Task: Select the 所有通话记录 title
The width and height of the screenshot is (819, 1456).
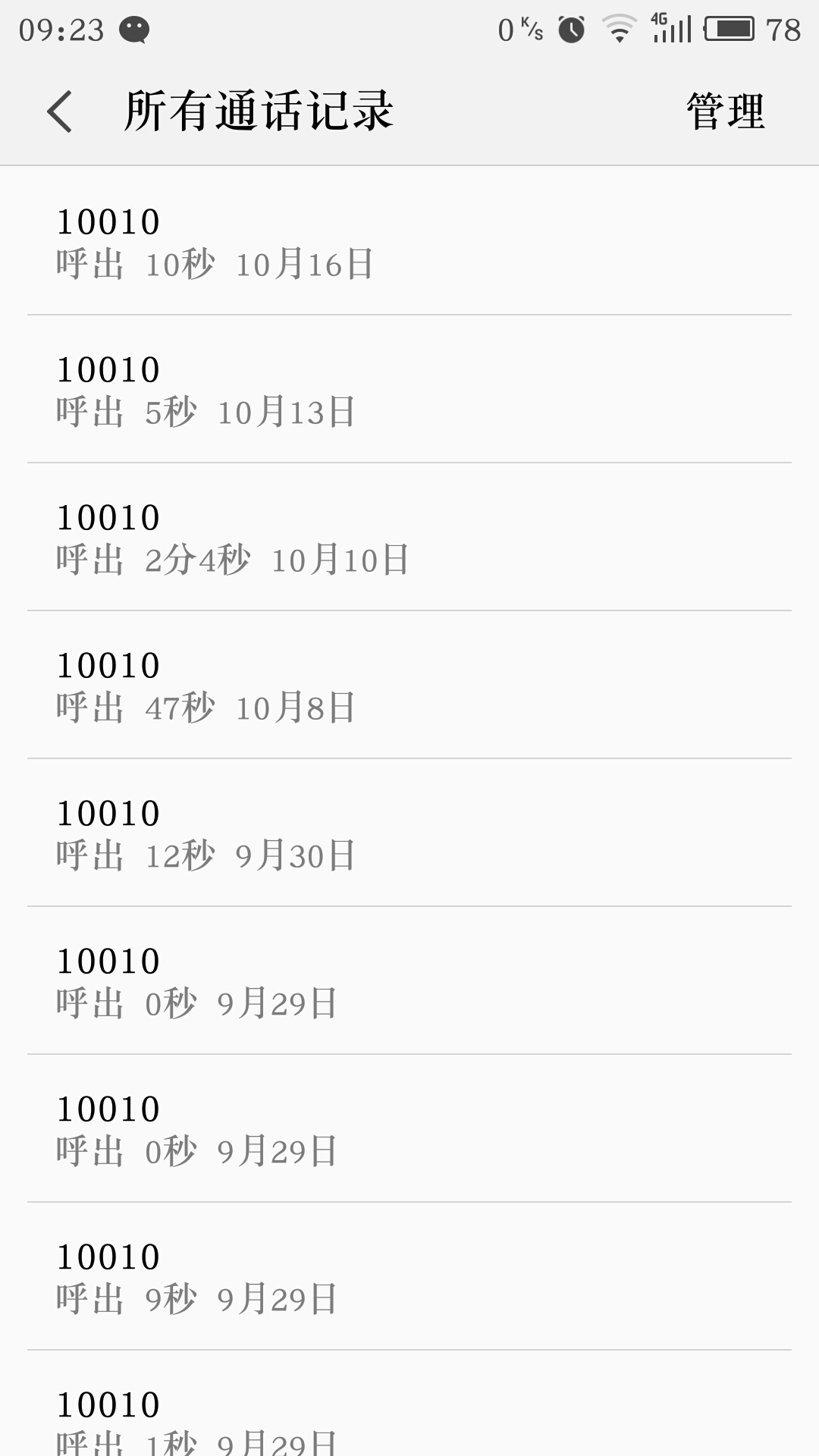Action: click(260, 109)
